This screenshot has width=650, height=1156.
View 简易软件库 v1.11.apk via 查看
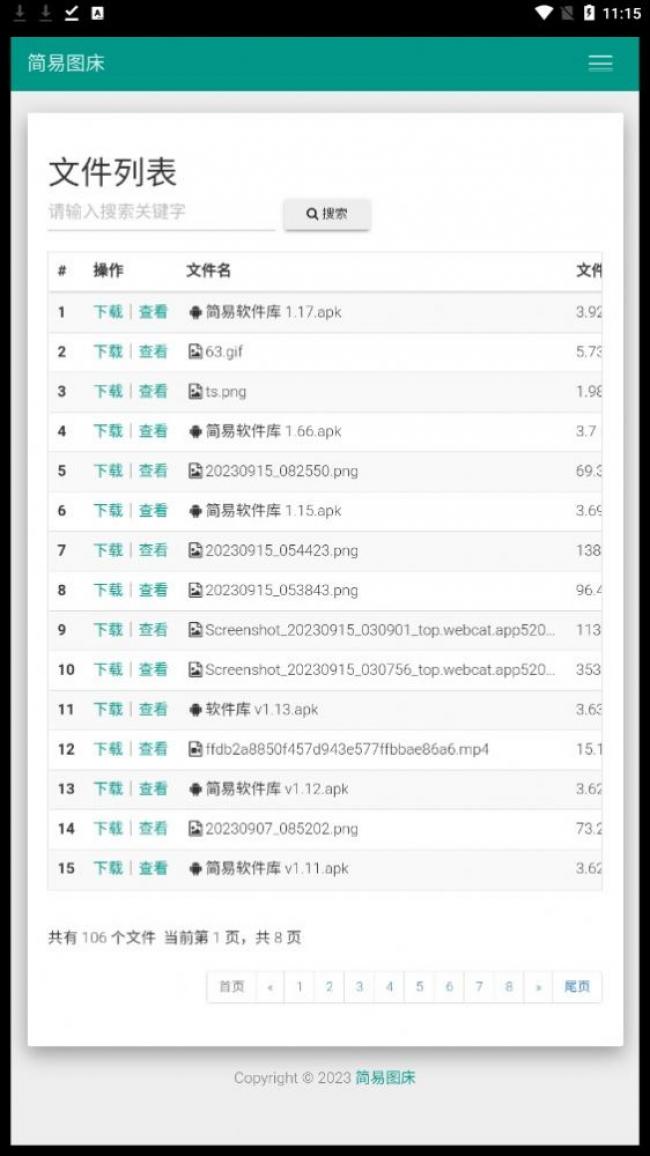point(153,868)
